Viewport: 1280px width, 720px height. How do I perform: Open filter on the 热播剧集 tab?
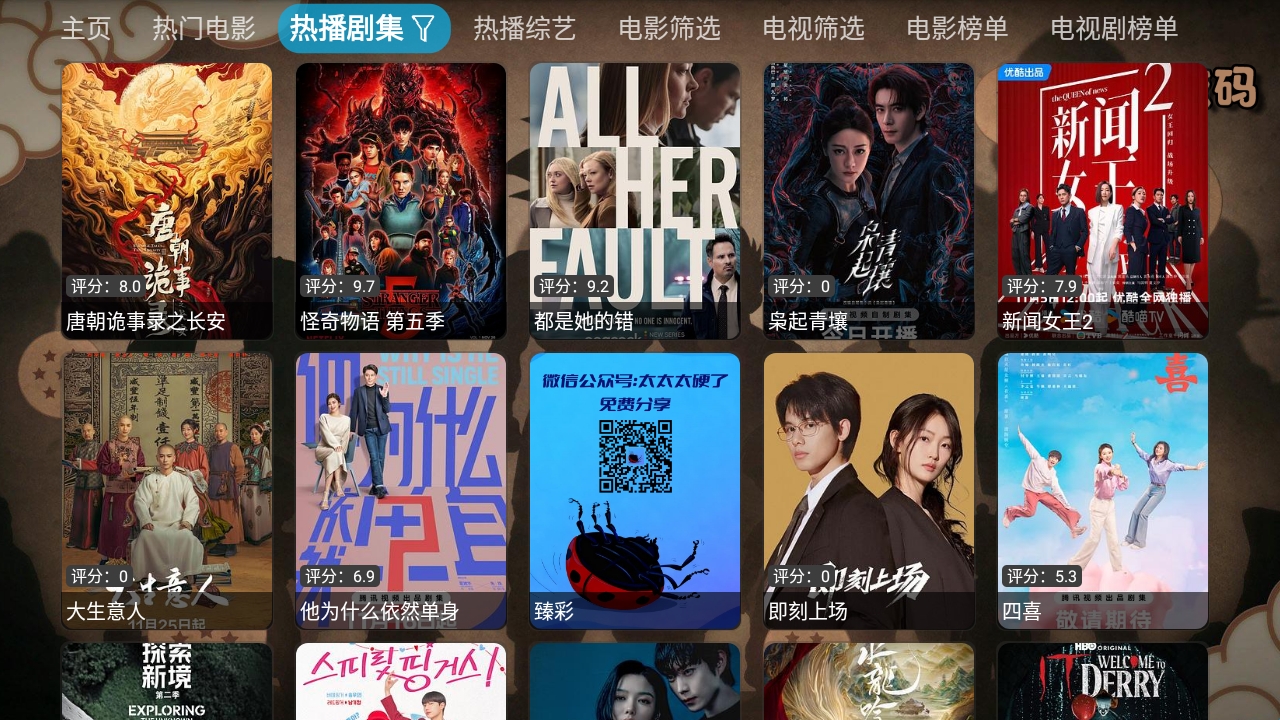point(424,28)
